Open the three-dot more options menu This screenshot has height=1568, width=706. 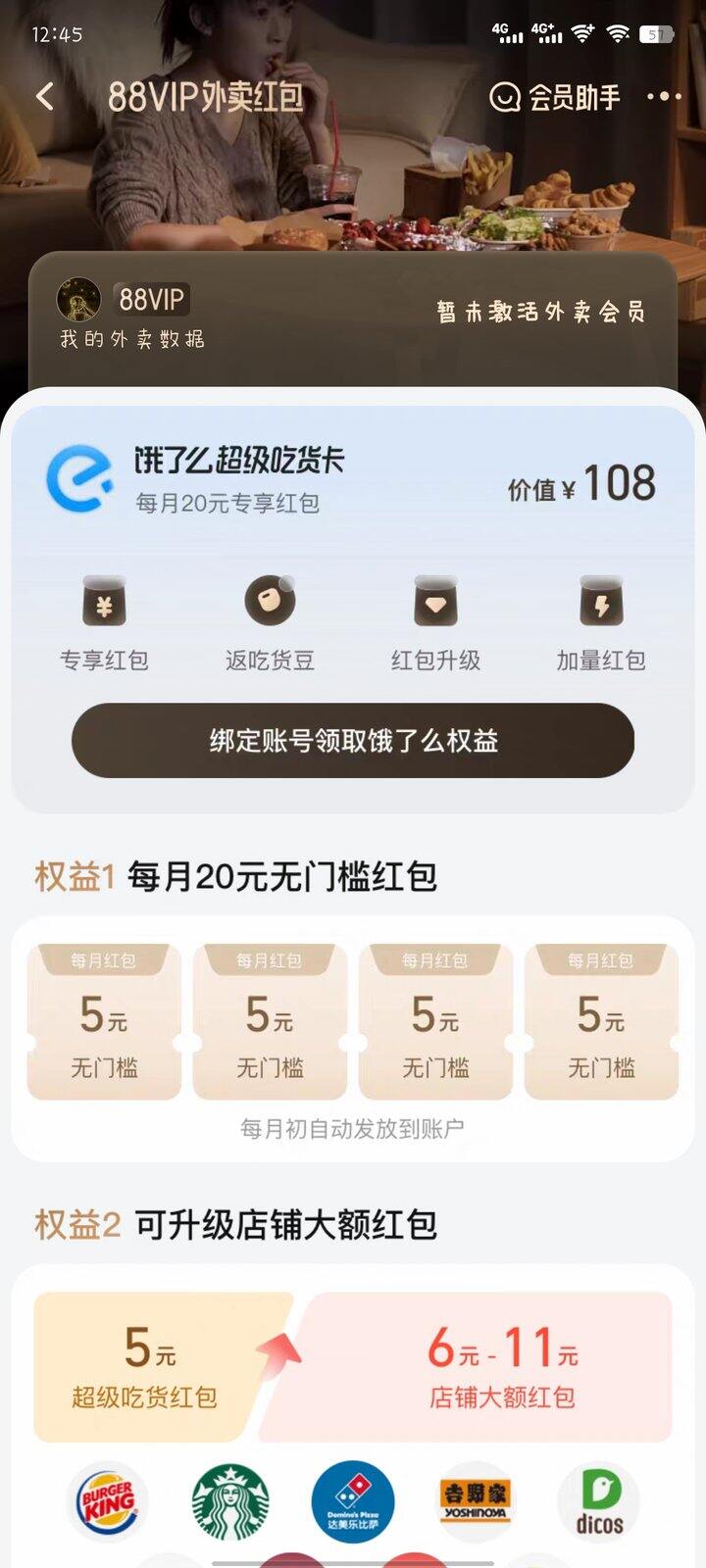[665, 97]
